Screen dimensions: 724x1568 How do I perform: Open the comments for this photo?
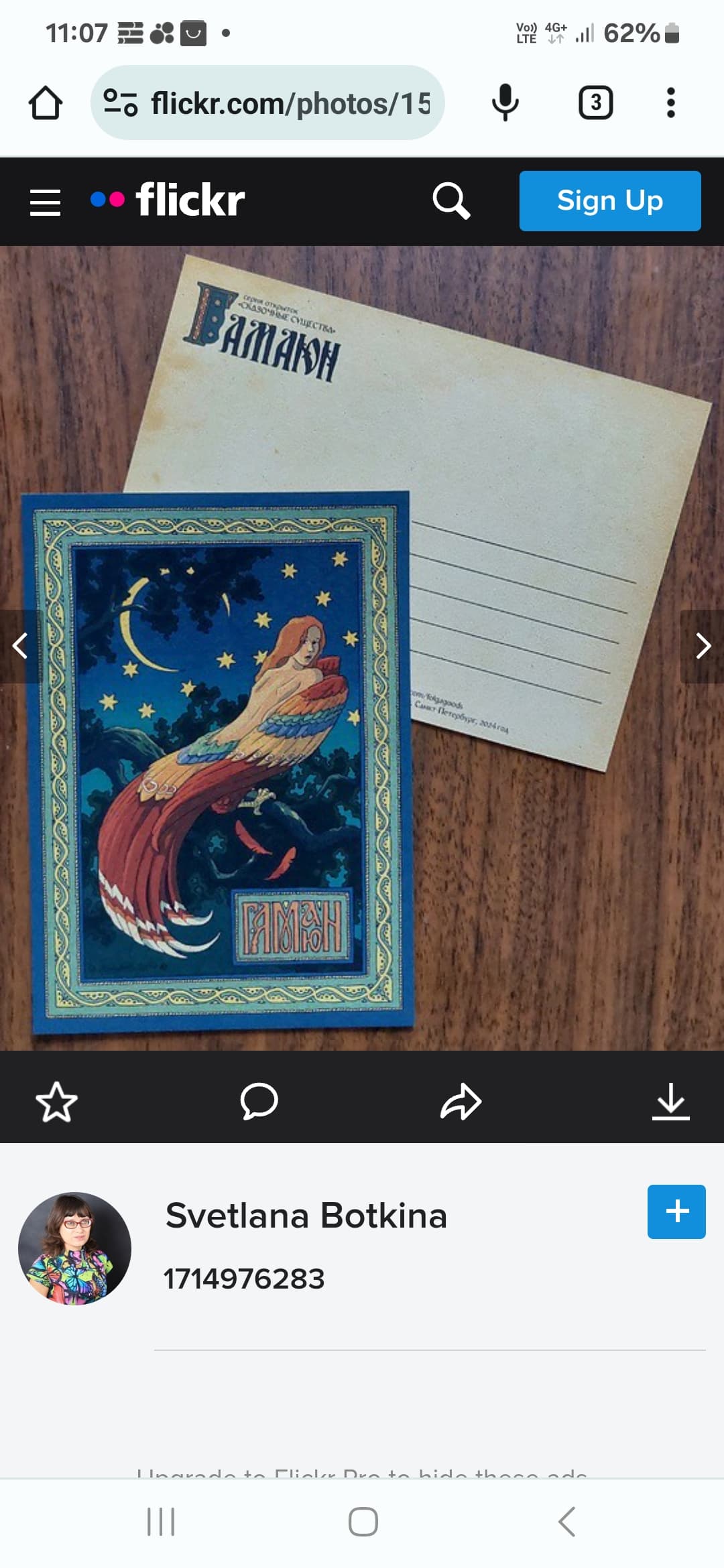259,1101
